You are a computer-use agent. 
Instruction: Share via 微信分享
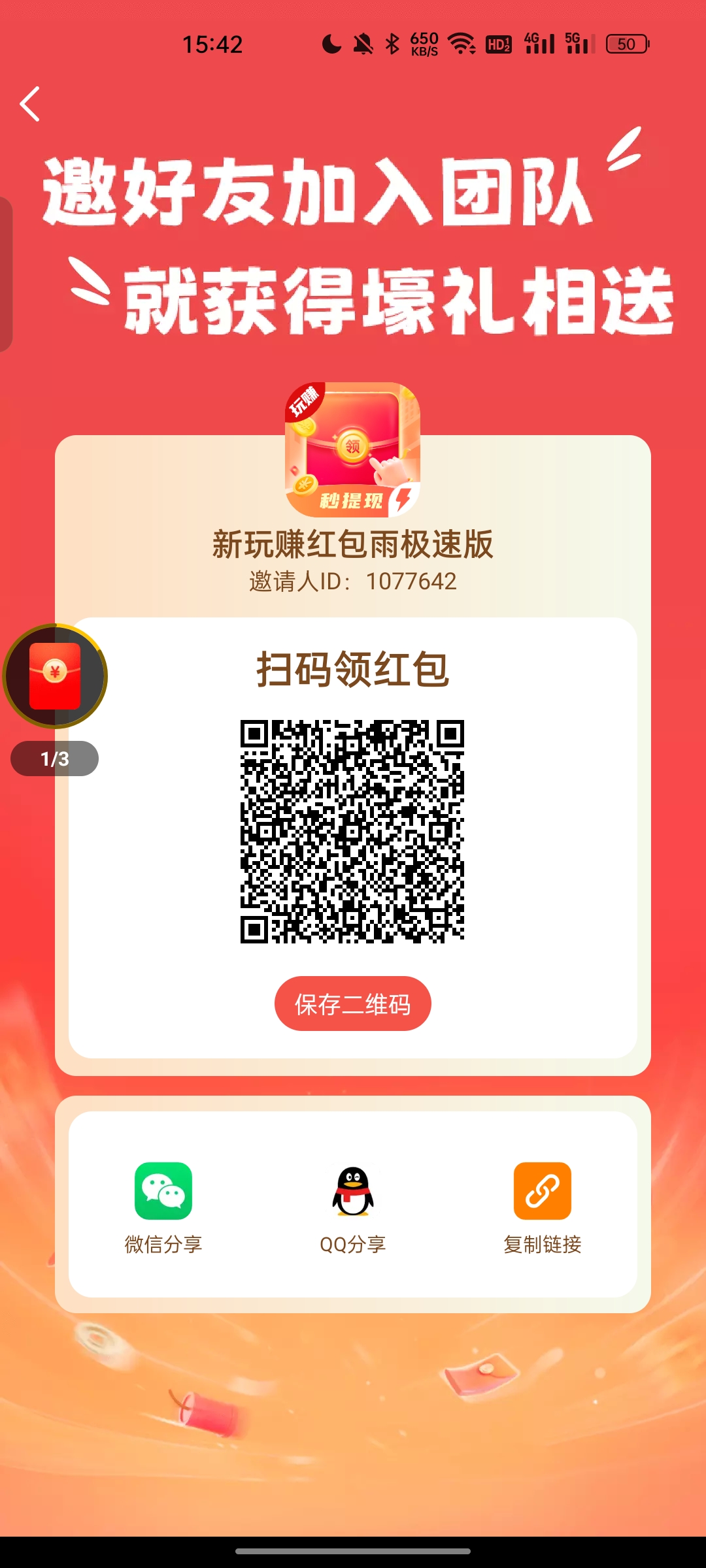(x=163, y=1209)
